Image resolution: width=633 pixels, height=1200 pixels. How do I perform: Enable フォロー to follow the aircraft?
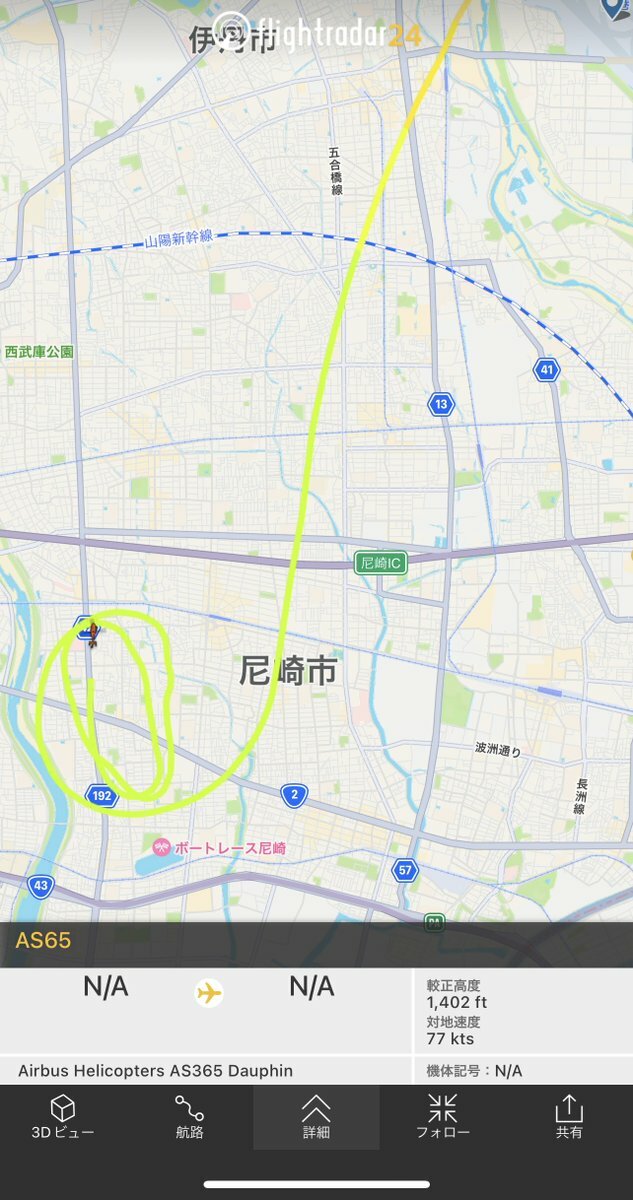[442, 1117]
